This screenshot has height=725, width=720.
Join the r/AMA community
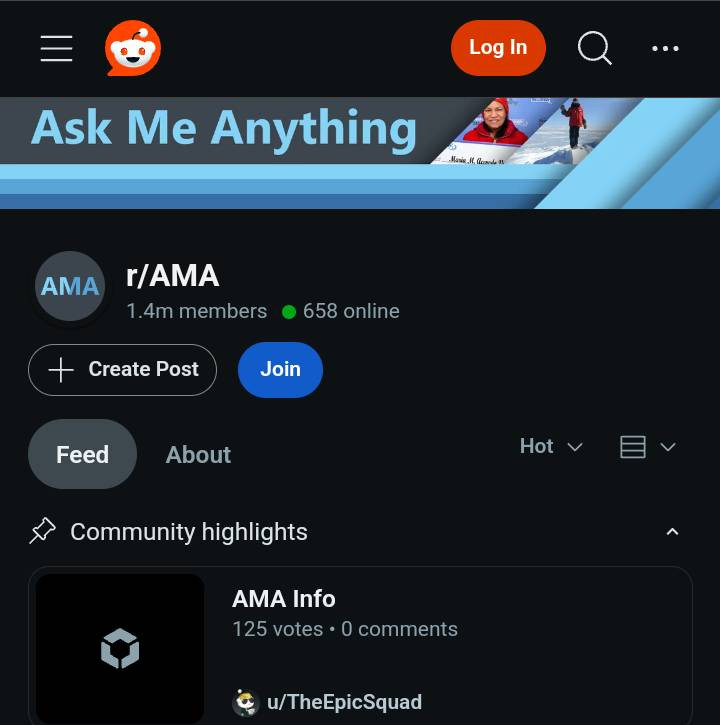click(x=280, y=369)
